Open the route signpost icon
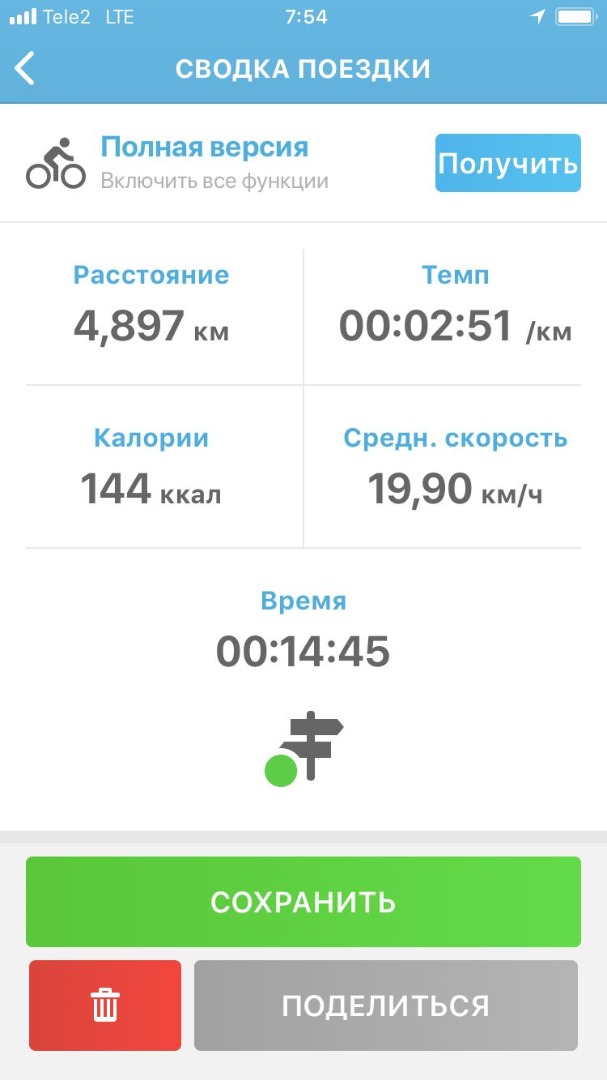 coord(304,748)
